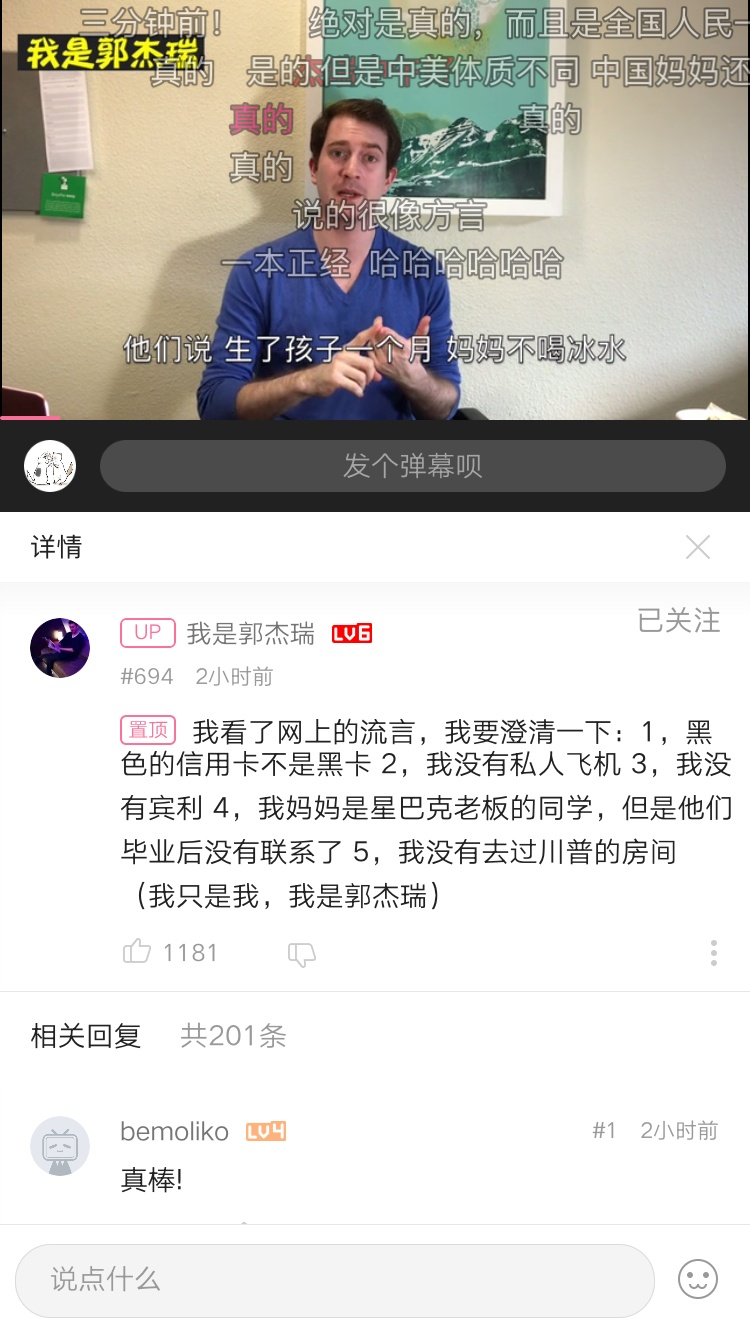Toggle the 已关注 follow status

point(679,621)
